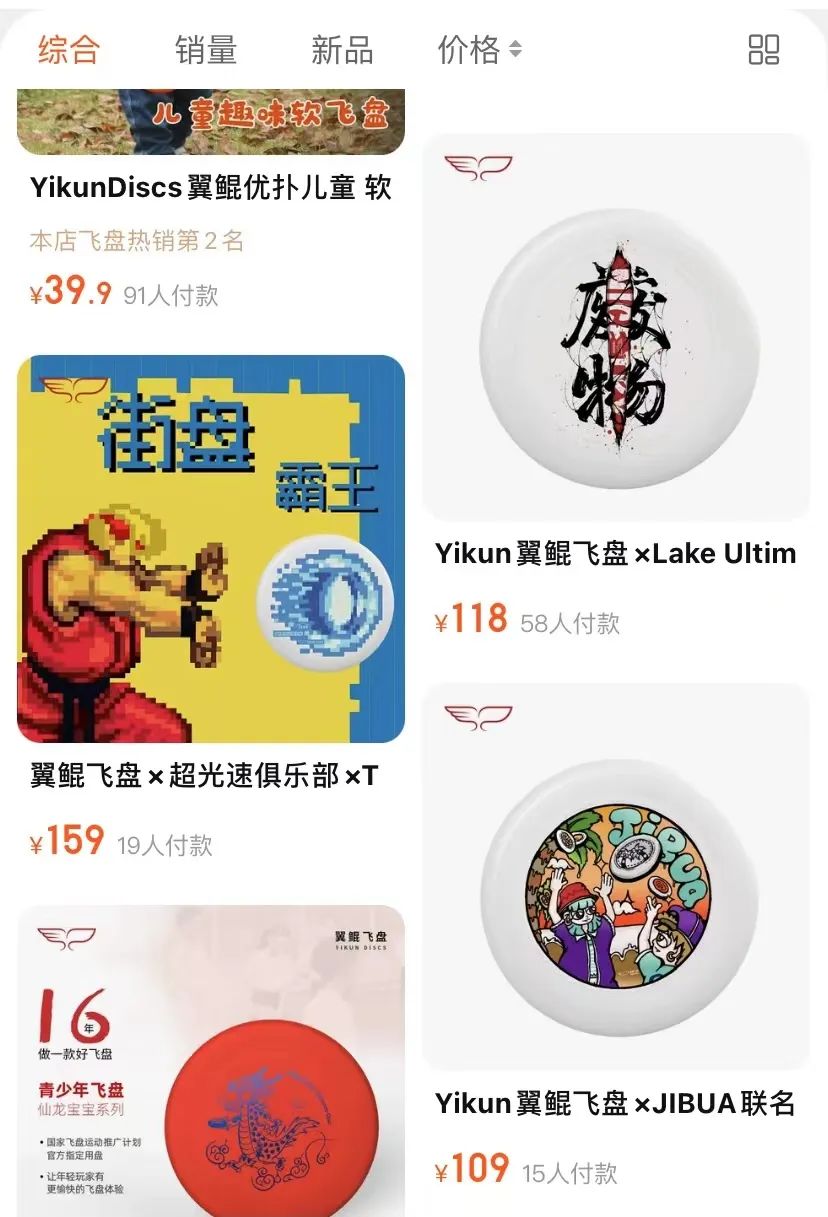Click the Yikun wing logo on JIBUA card
Image resolution: width=828 pixels, height=1217 pixels.
(x=477, y=718)
